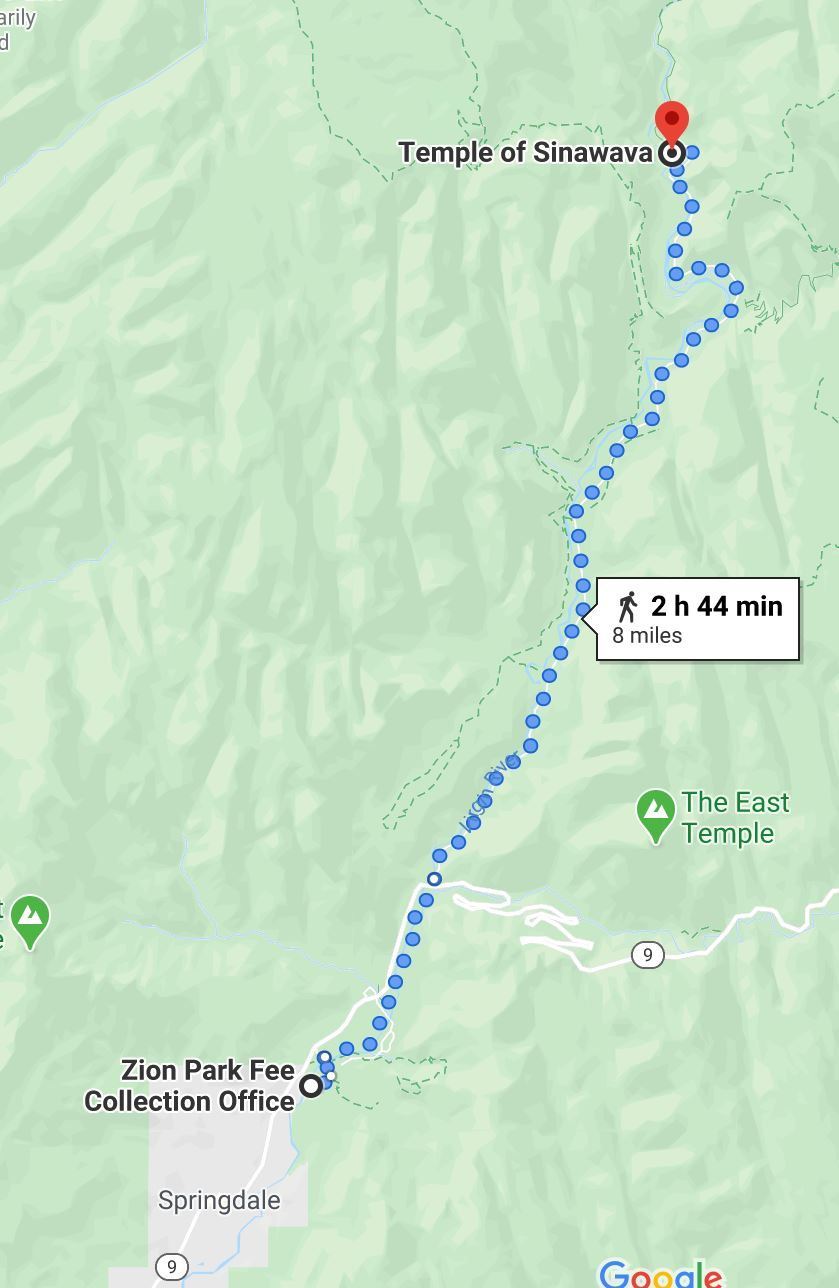Tap the red Temple of Sinawava destination pin

pyautogui.click(x=672, y=124)
